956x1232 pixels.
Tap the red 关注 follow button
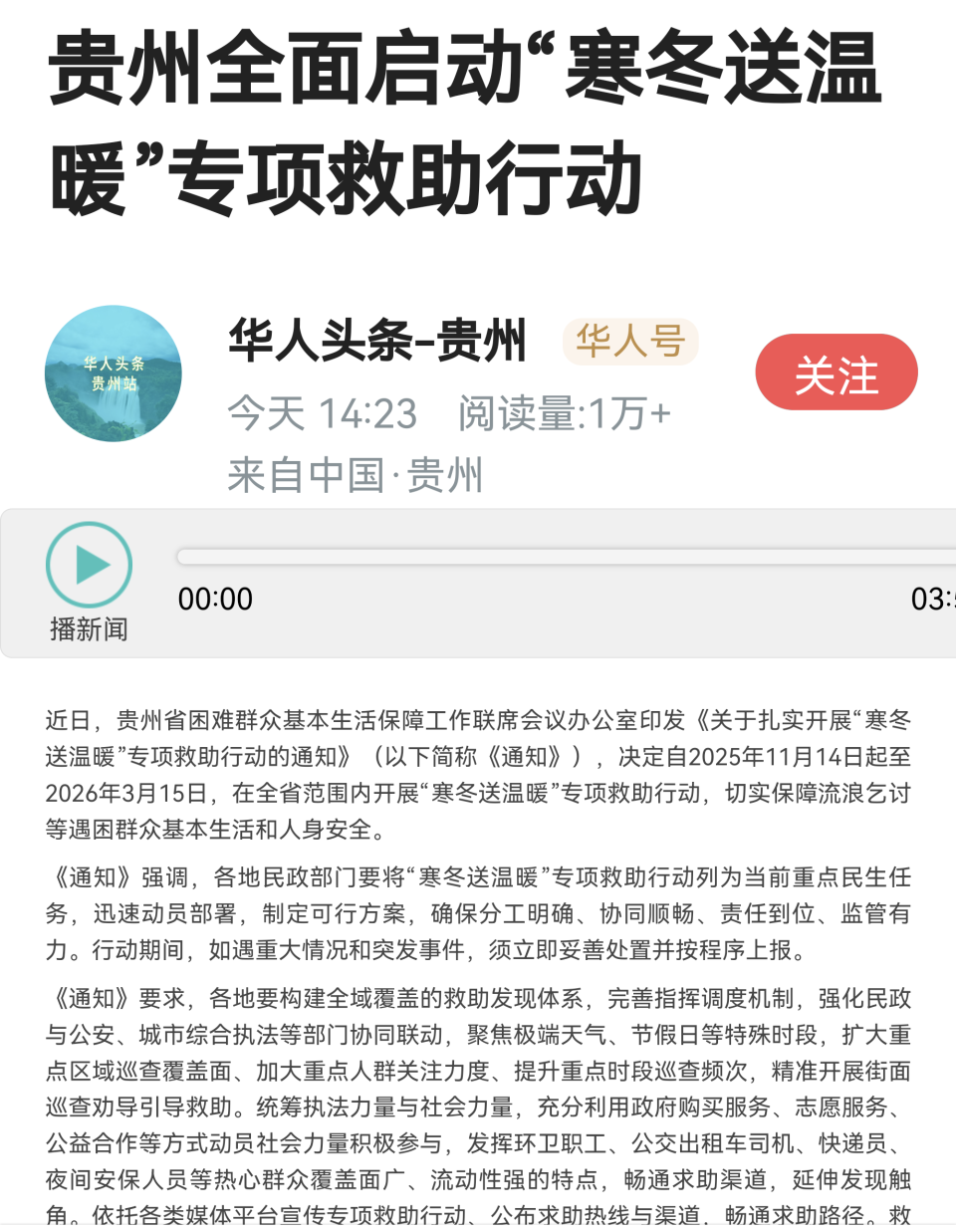coord(836,371)
